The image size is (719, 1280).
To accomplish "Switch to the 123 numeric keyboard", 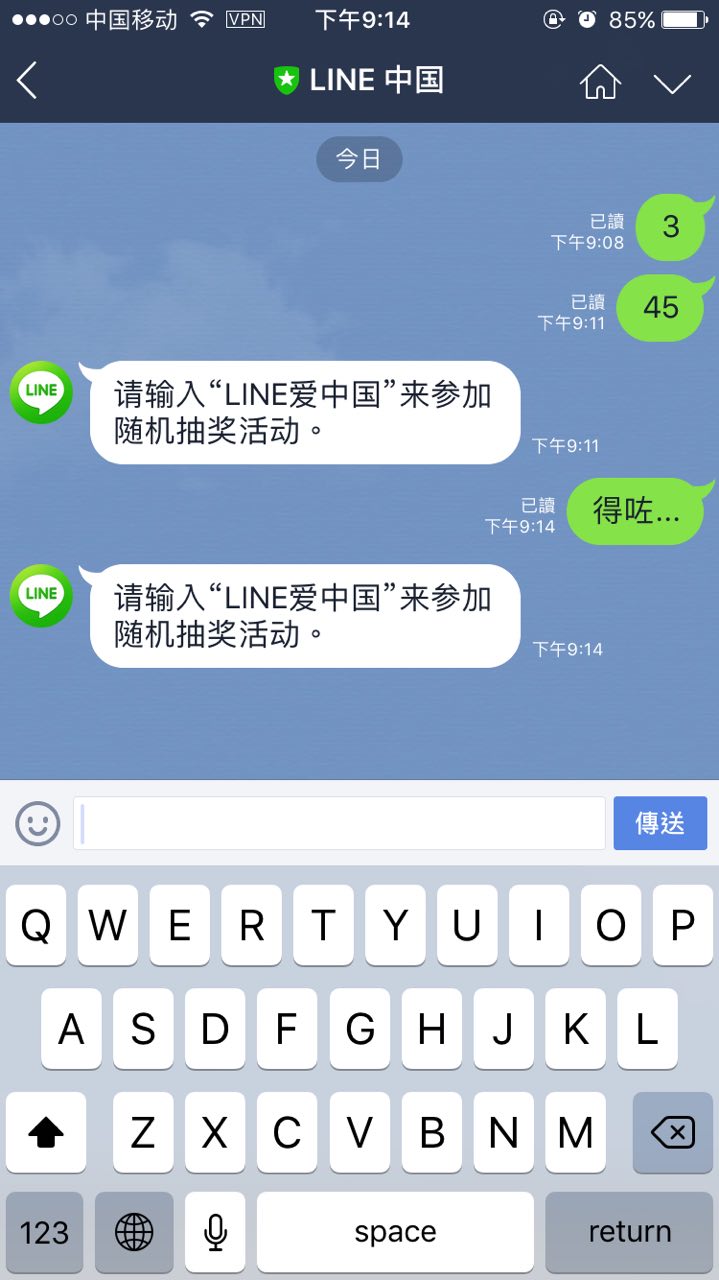I will 45,1232.
